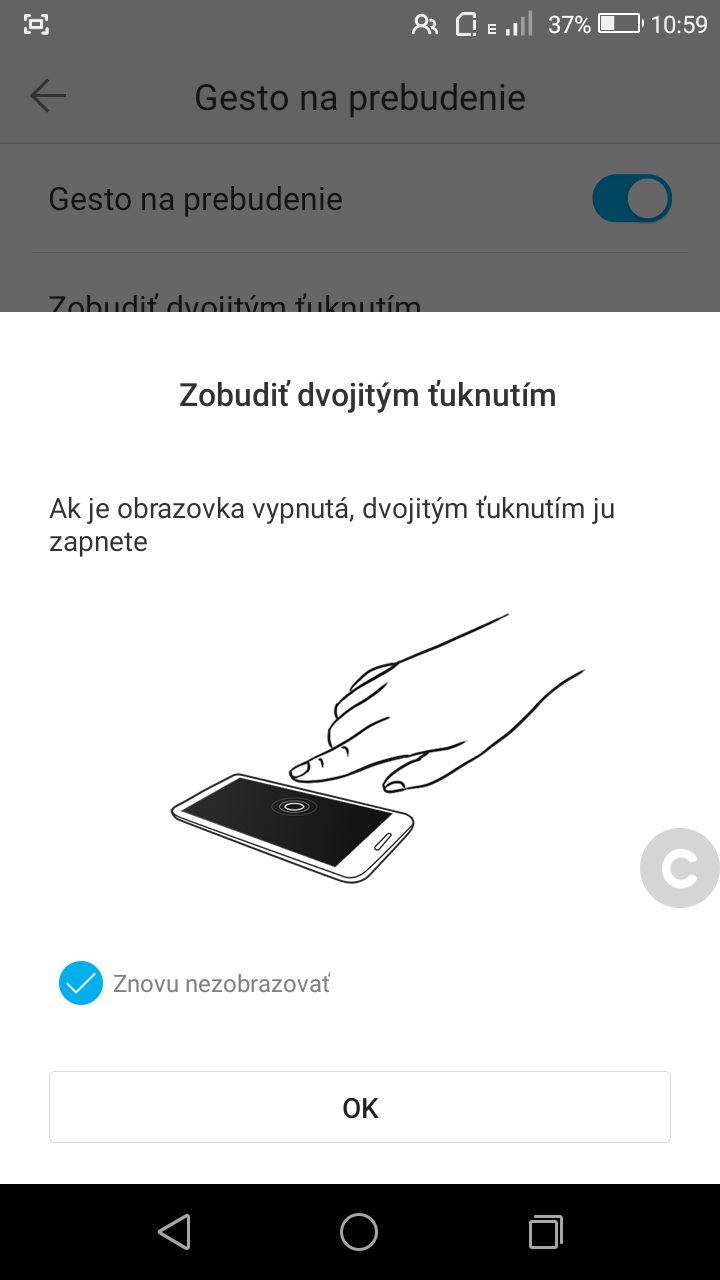The image size is (720, 1280).
Task: Open the recent apps view
Action: click(x=545, y=1232)
